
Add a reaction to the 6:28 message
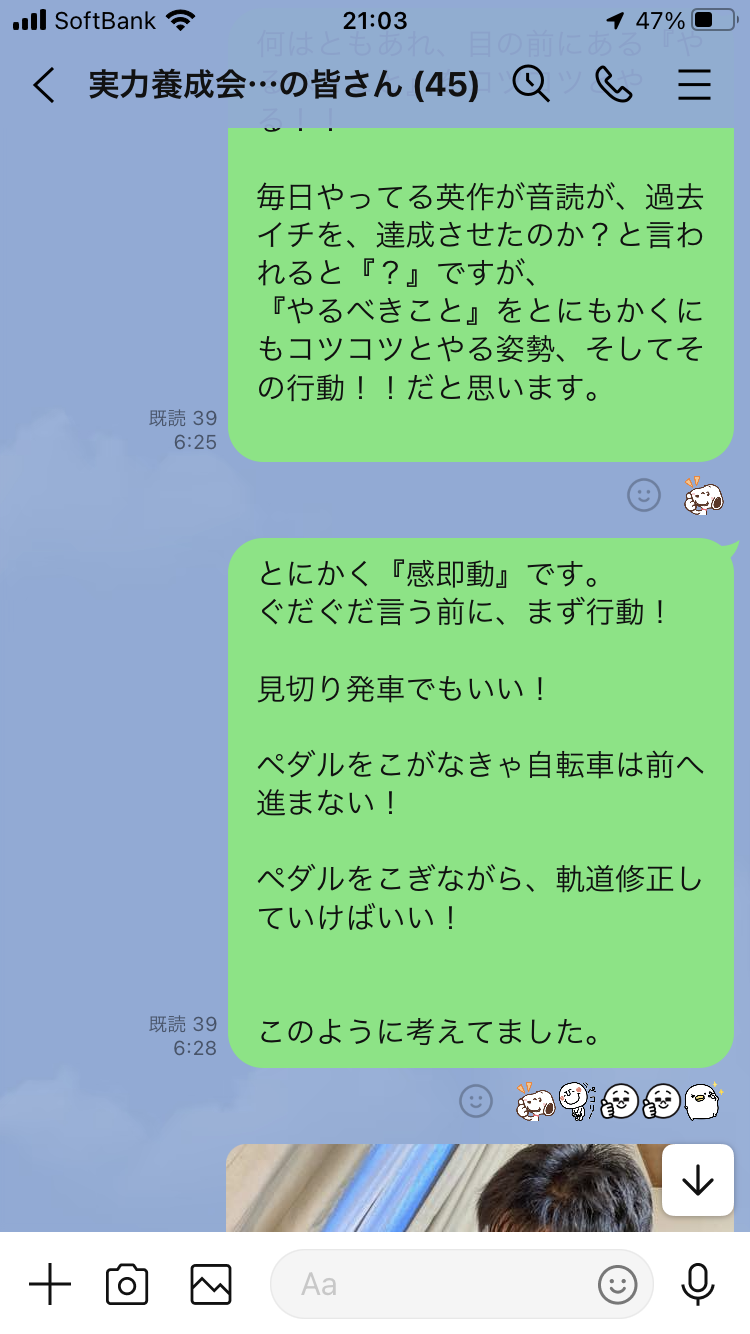(476, 1101)
